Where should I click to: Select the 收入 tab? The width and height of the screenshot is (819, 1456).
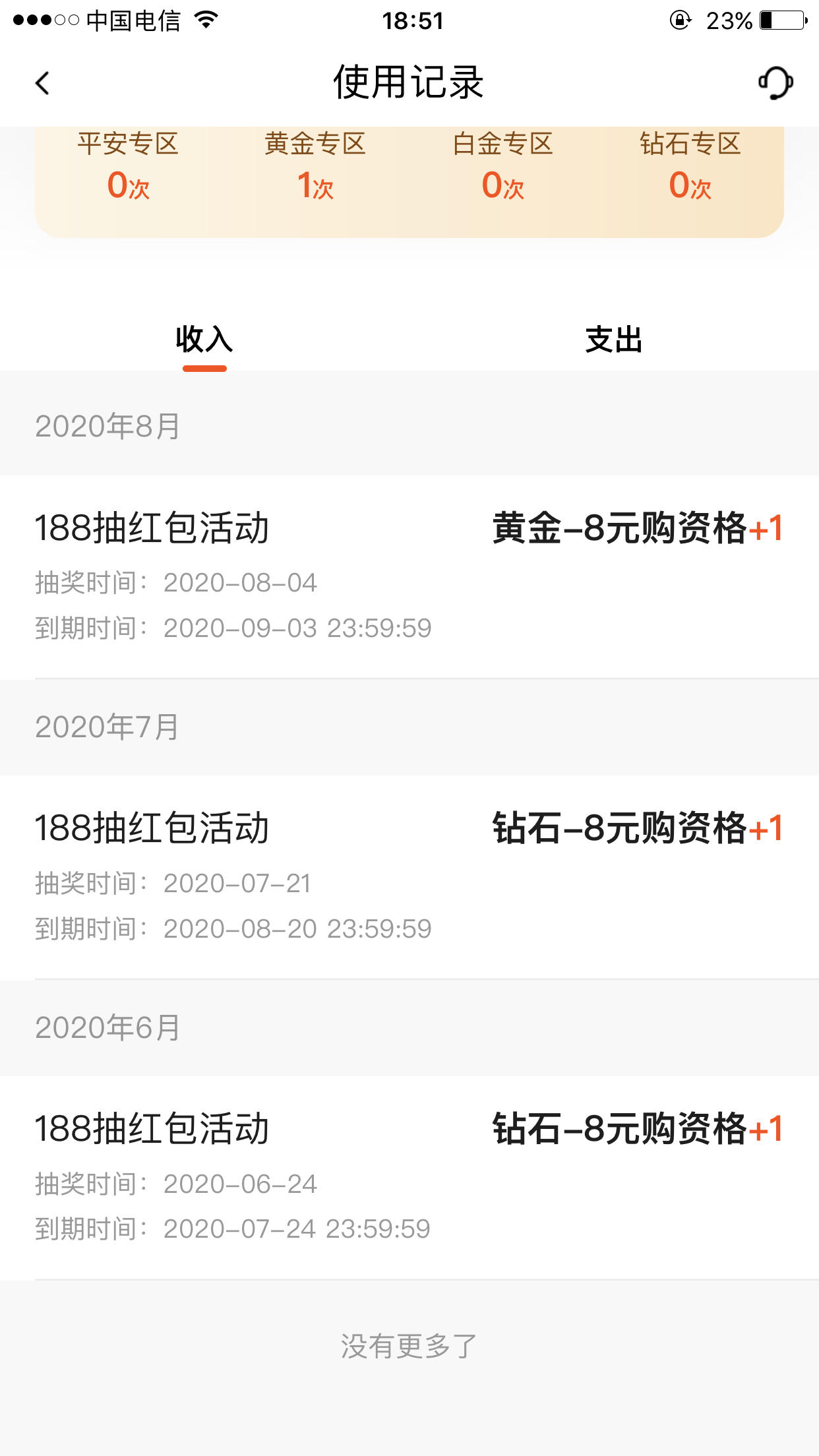click(x=204, y=340)
